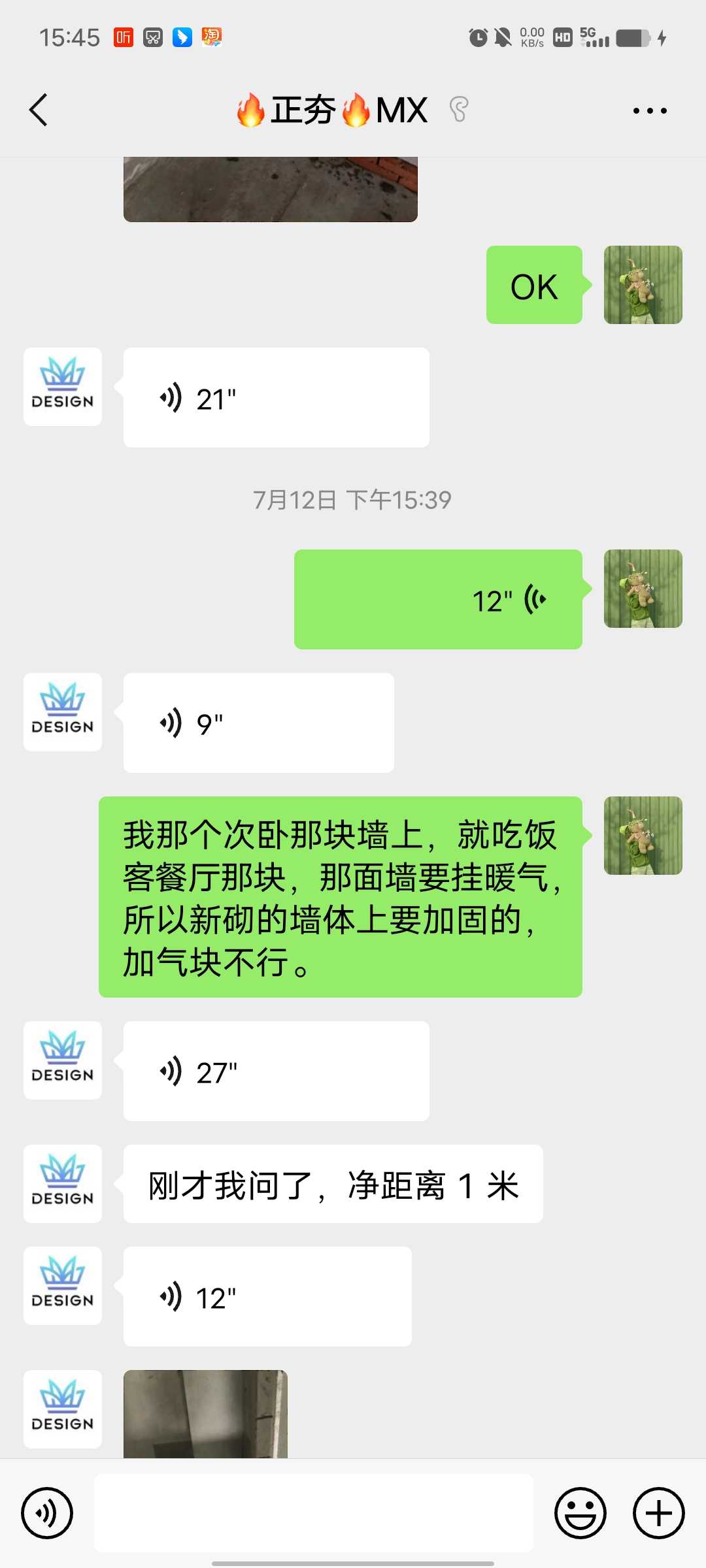
Task: Switch to voice input mode
Action: pyautogui.click(x=47, y=1513)
